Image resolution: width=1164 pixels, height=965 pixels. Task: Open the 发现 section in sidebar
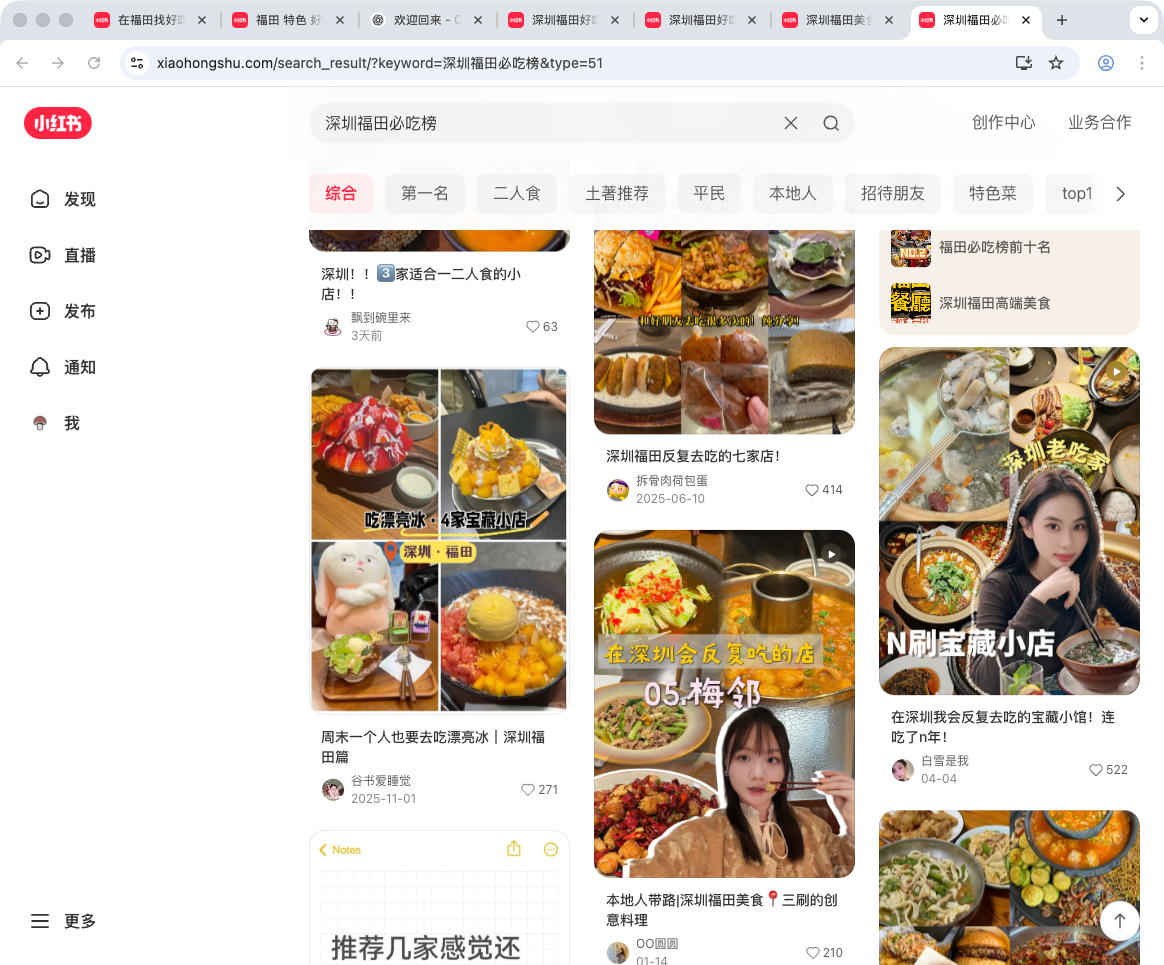(x=64, y=199)
